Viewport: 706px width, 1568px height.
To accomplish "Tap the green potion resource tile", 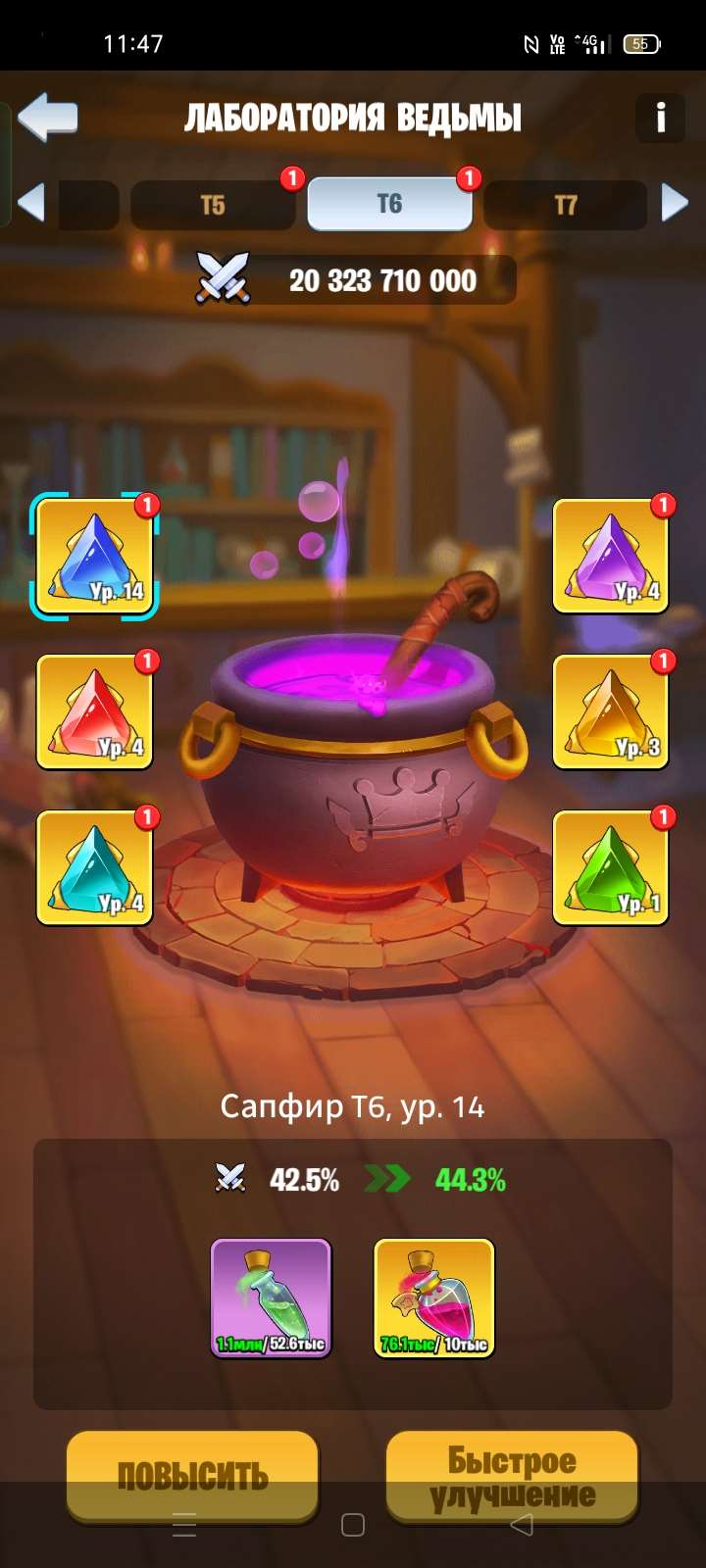I will (272, 1298).
